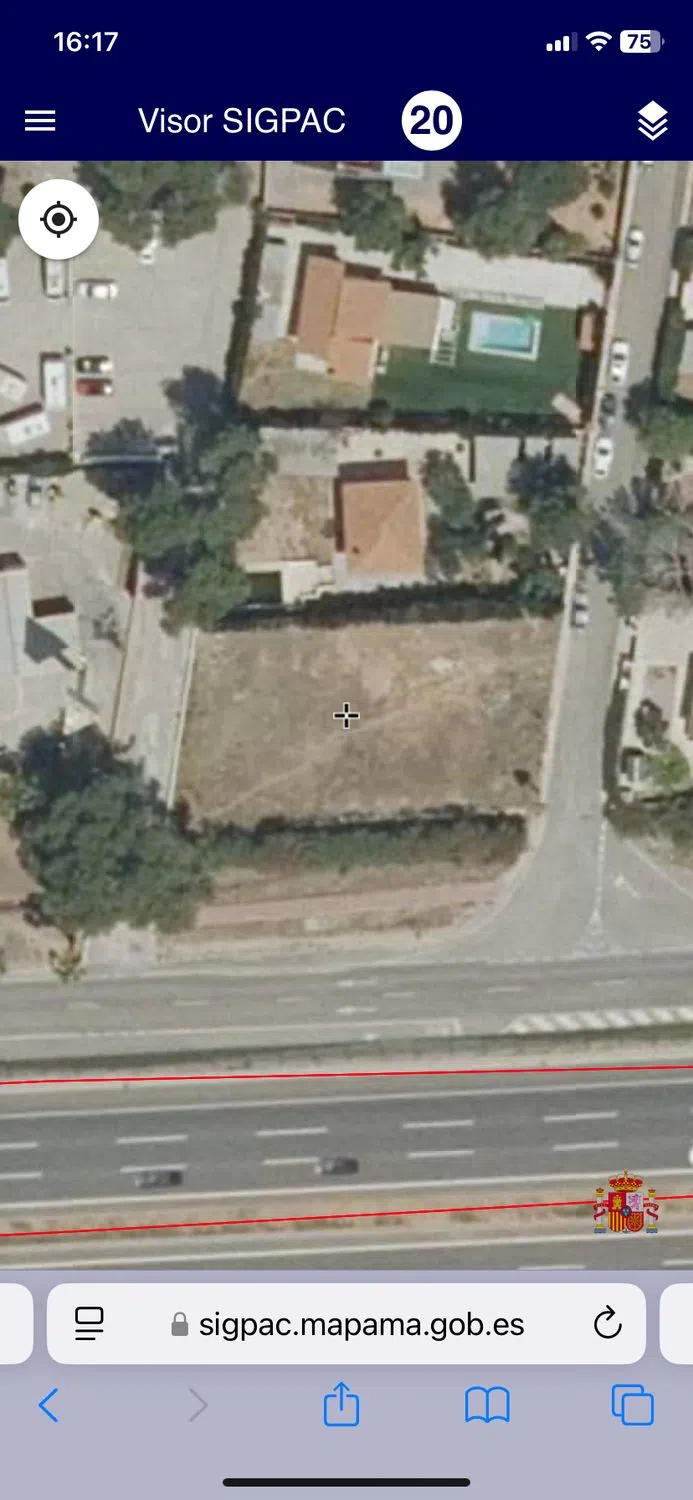Go back to previous page

pos(48,1406)
